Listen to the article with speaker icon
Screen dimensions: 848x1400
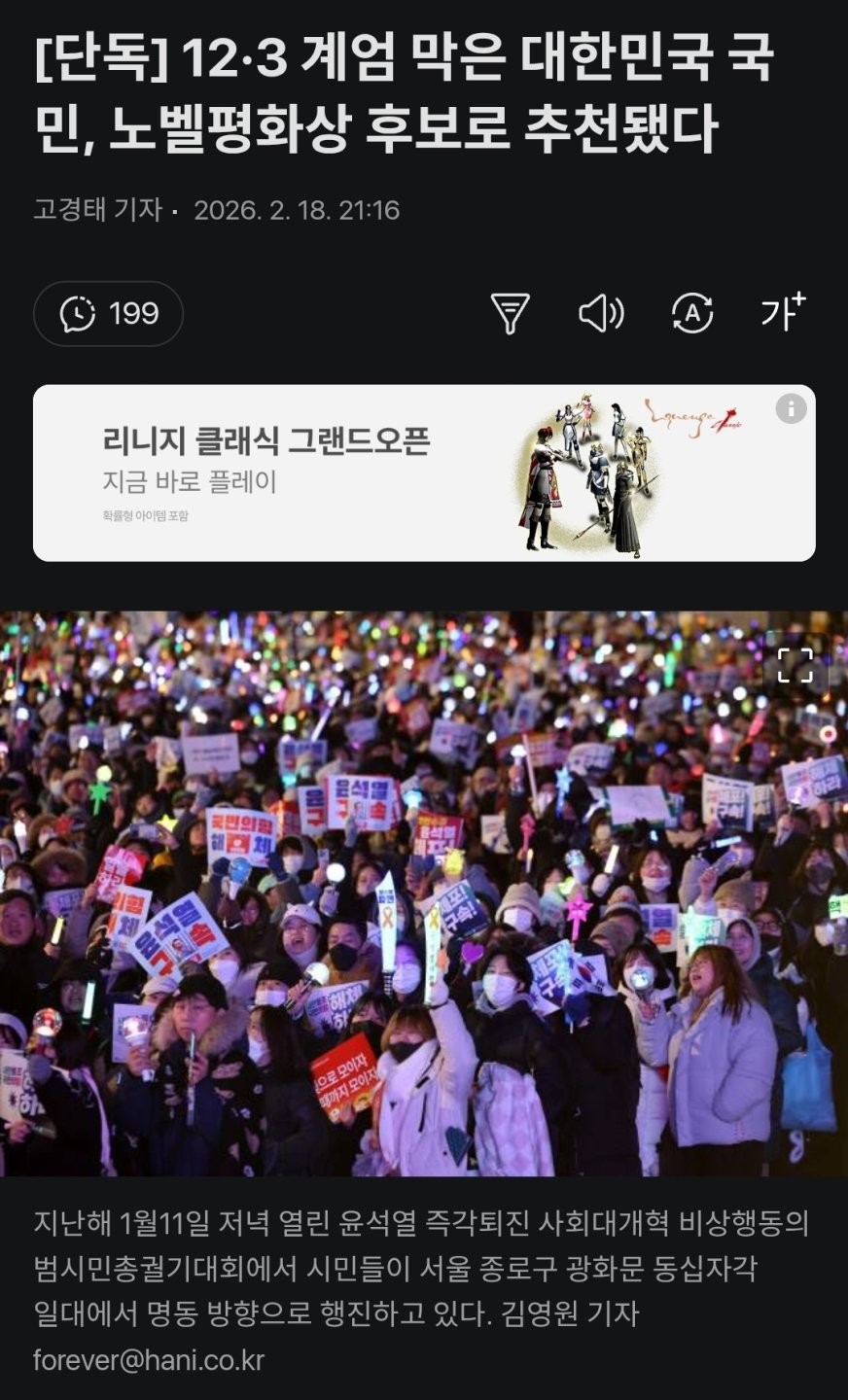601,314
